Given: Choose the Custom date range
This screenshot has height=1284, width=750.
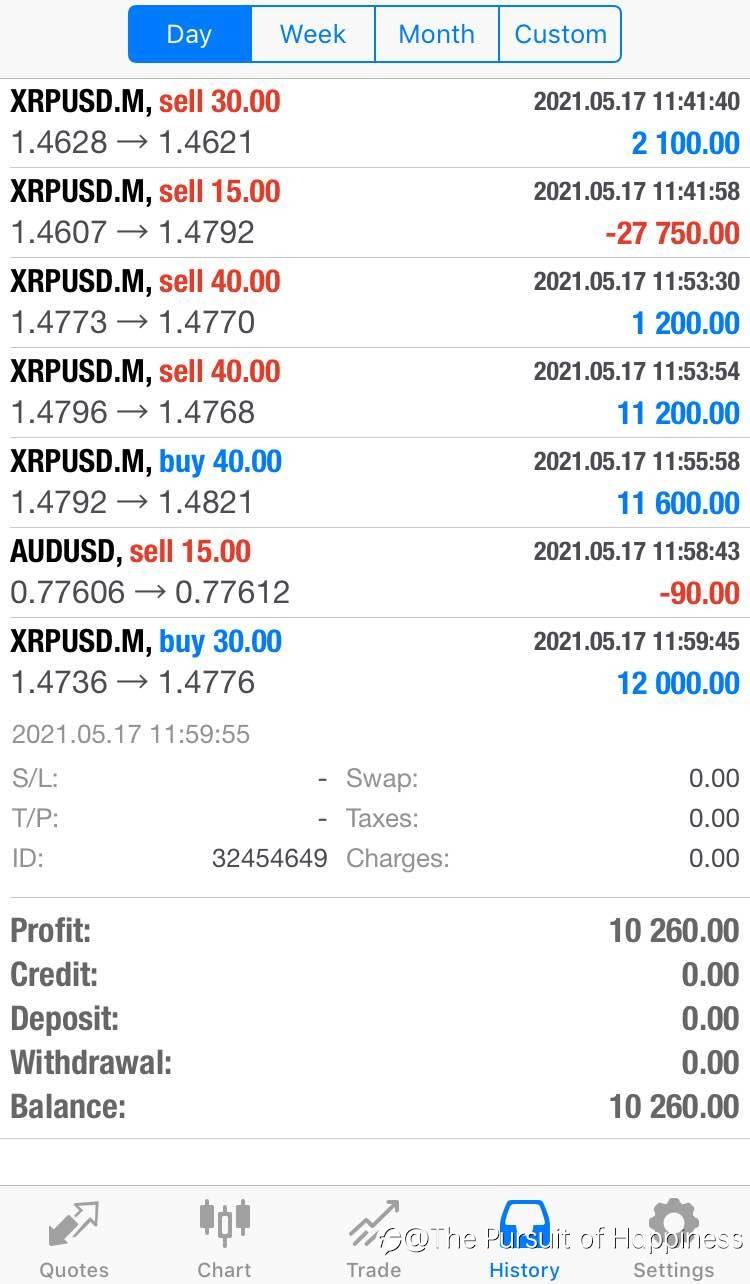Looking at the screenshot, I should pyautogui.click(x=560, y=34).
